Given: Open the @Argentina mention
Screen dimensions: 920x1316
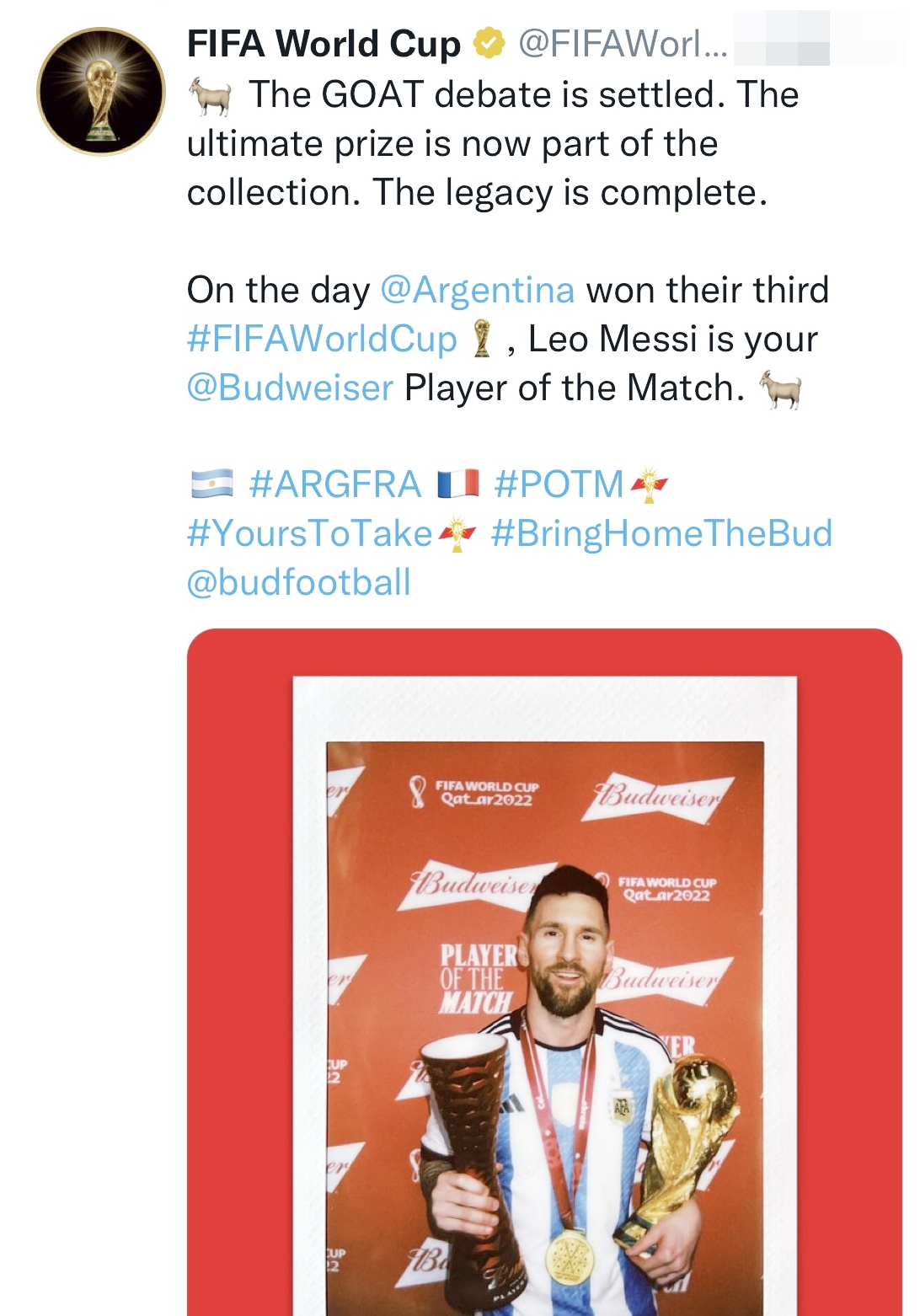Looking at the screenshot, I should (x=477, y=291).
